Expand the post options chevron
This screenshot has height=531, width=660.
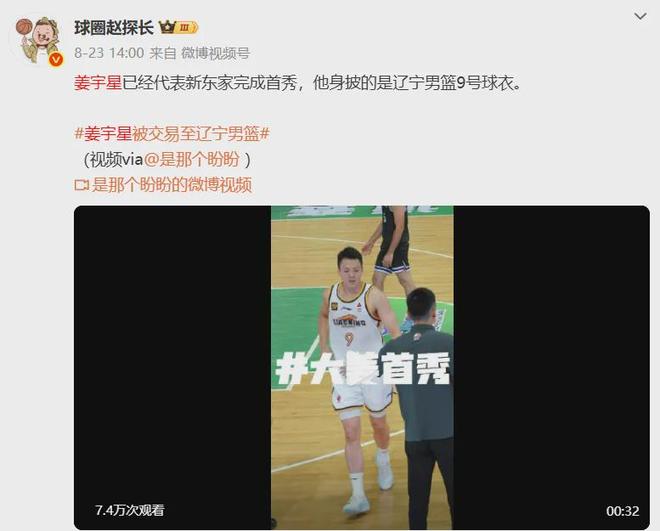[x=639, y=18]
